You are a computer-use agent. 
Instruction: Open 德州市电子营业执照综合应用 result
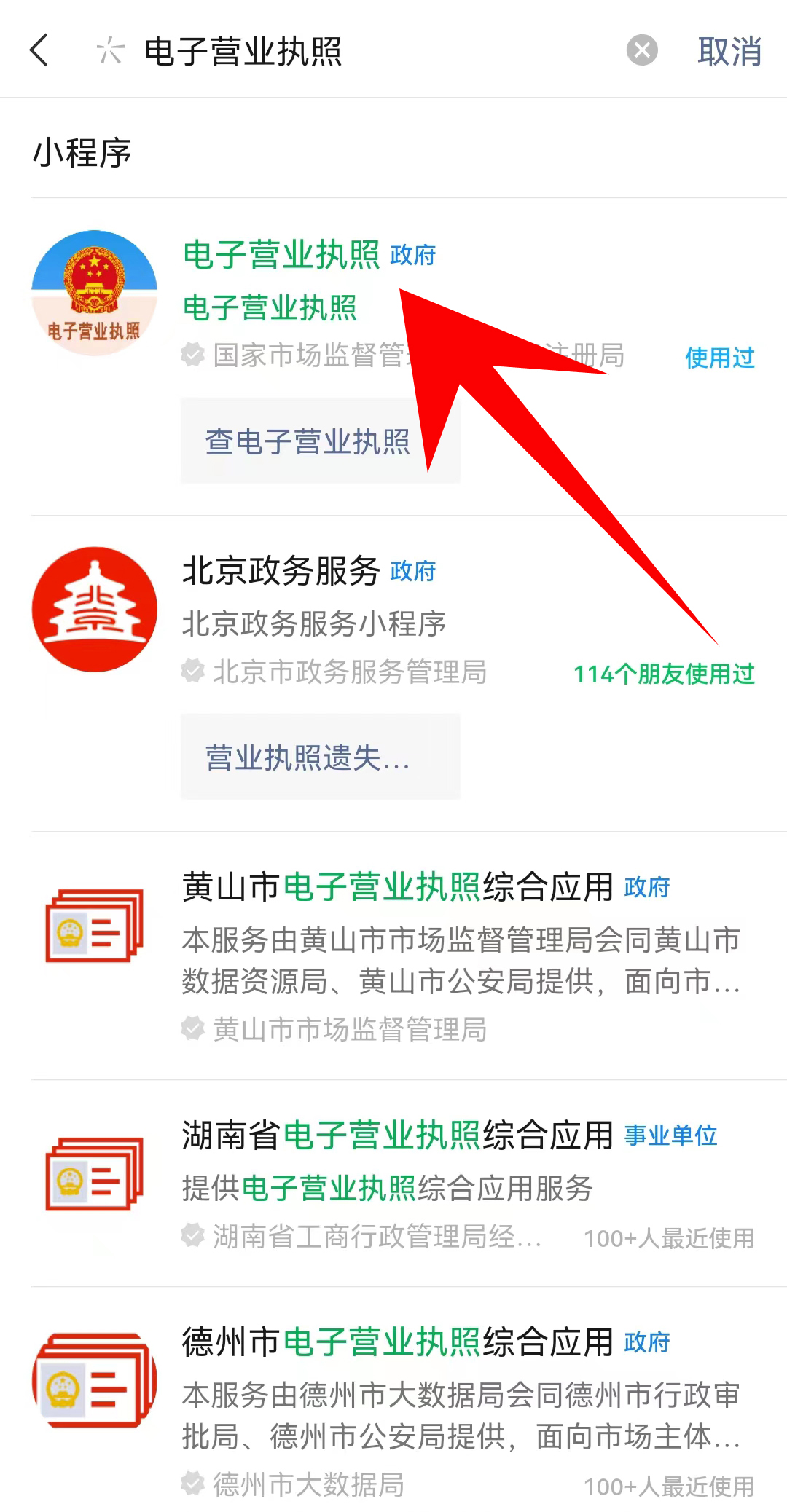pos(397,1342)
